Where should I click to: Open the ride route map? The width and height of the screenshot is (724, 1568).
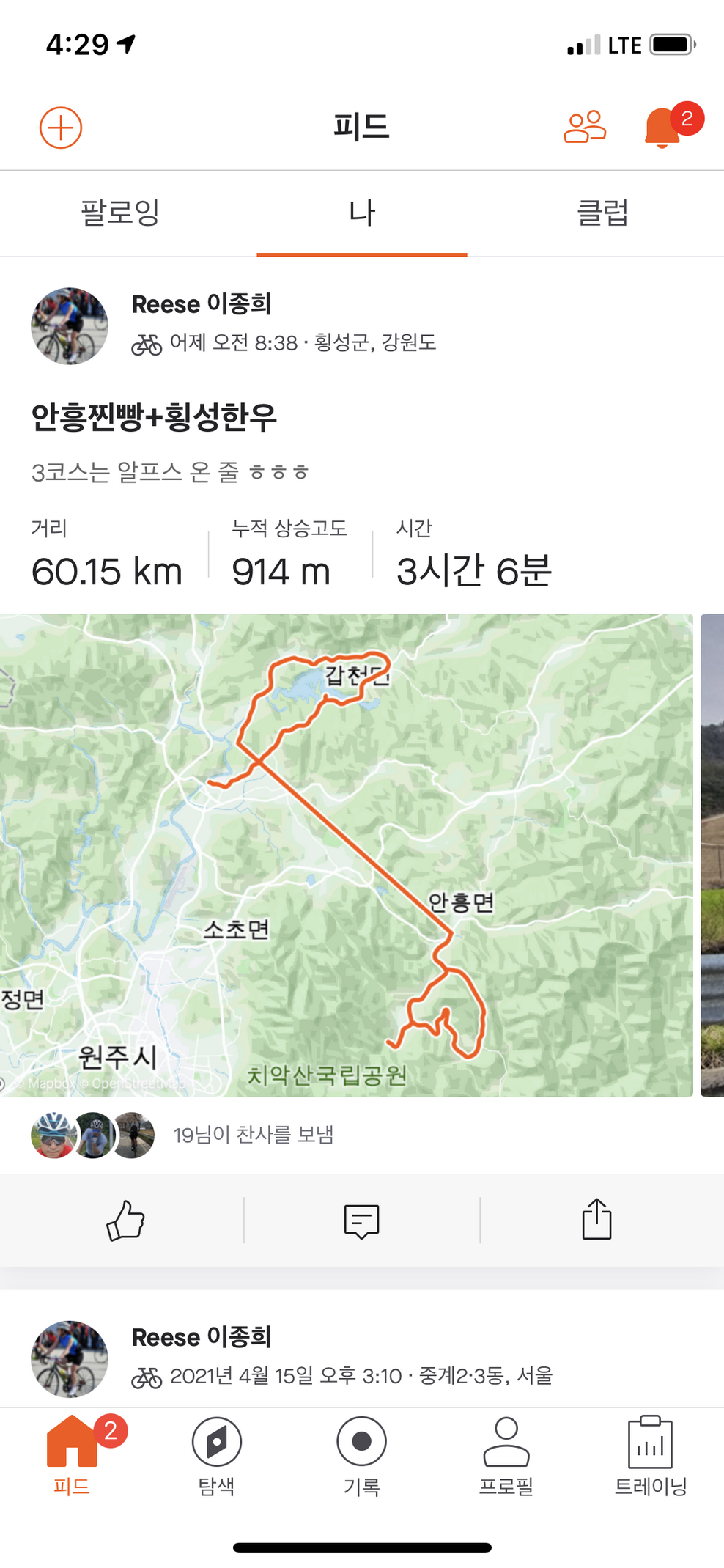click(x=346, y=855)
